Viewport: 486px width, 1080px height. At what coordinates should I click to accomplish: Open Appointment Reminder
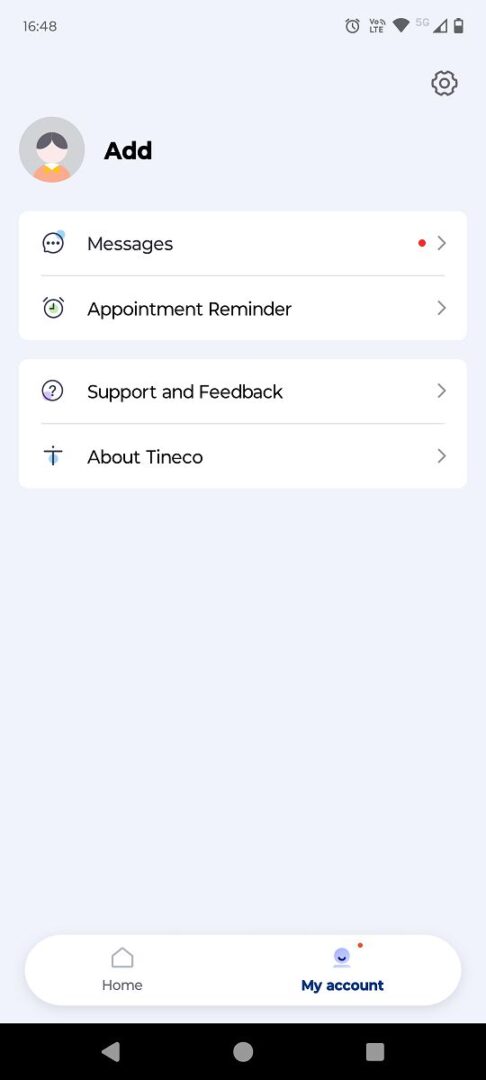pos(242,308)
